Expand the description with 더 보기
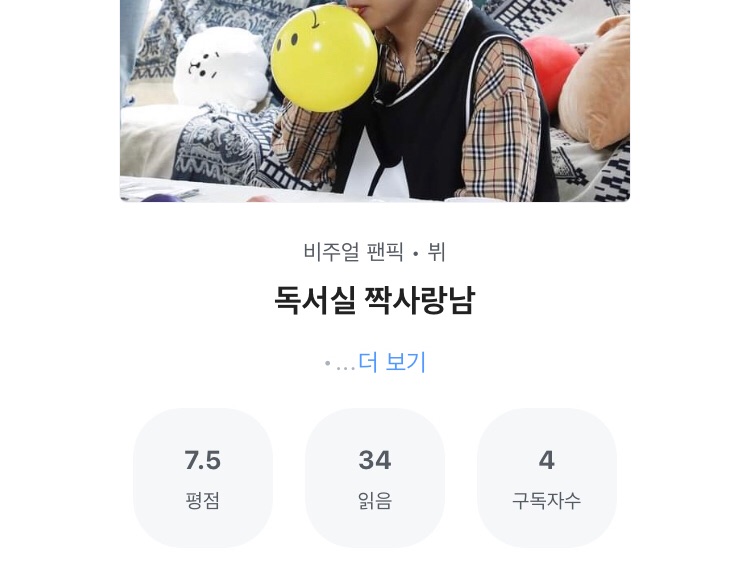Image resolution: width=750 pixels, height=562 pixels. [392, 362]
